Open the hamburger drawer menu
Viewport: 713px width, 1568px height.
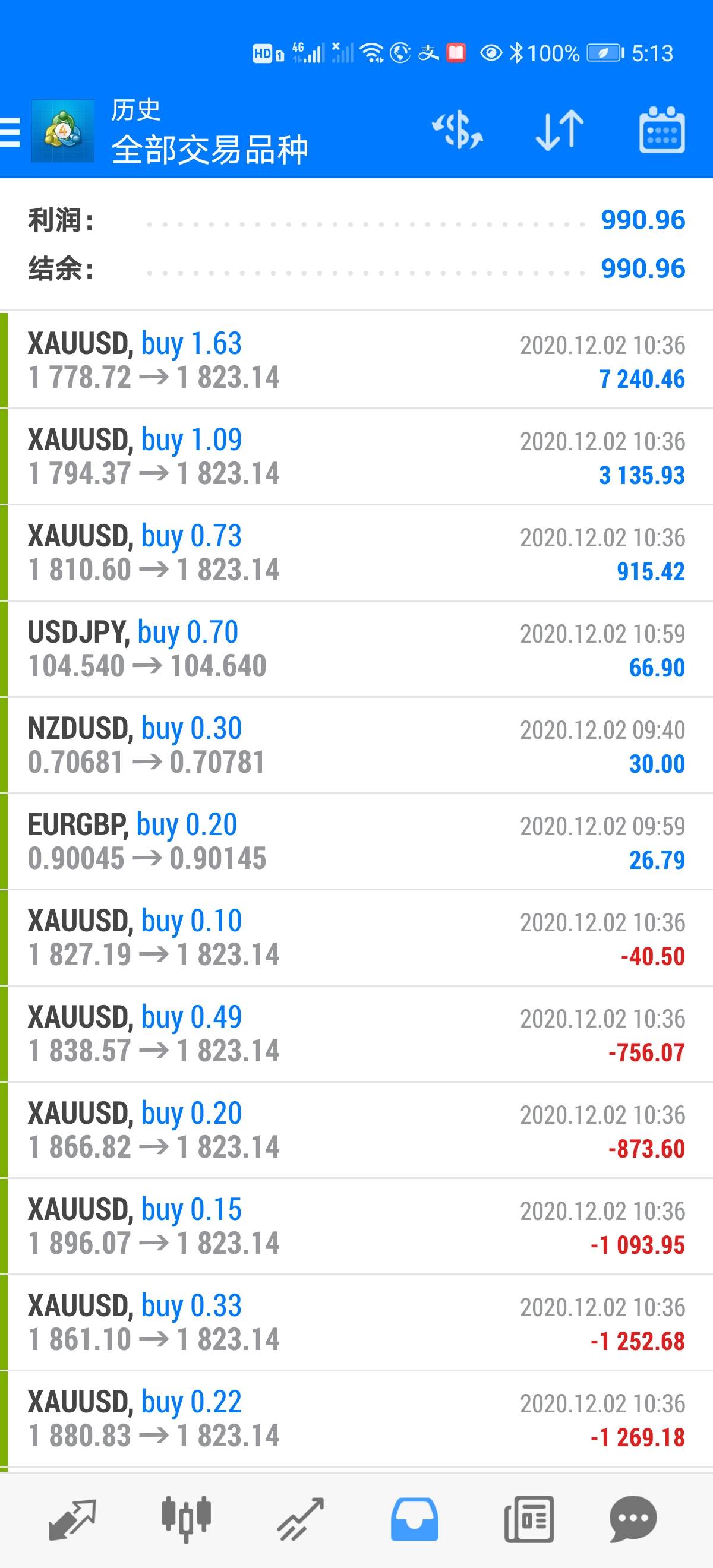coord(10,131)
